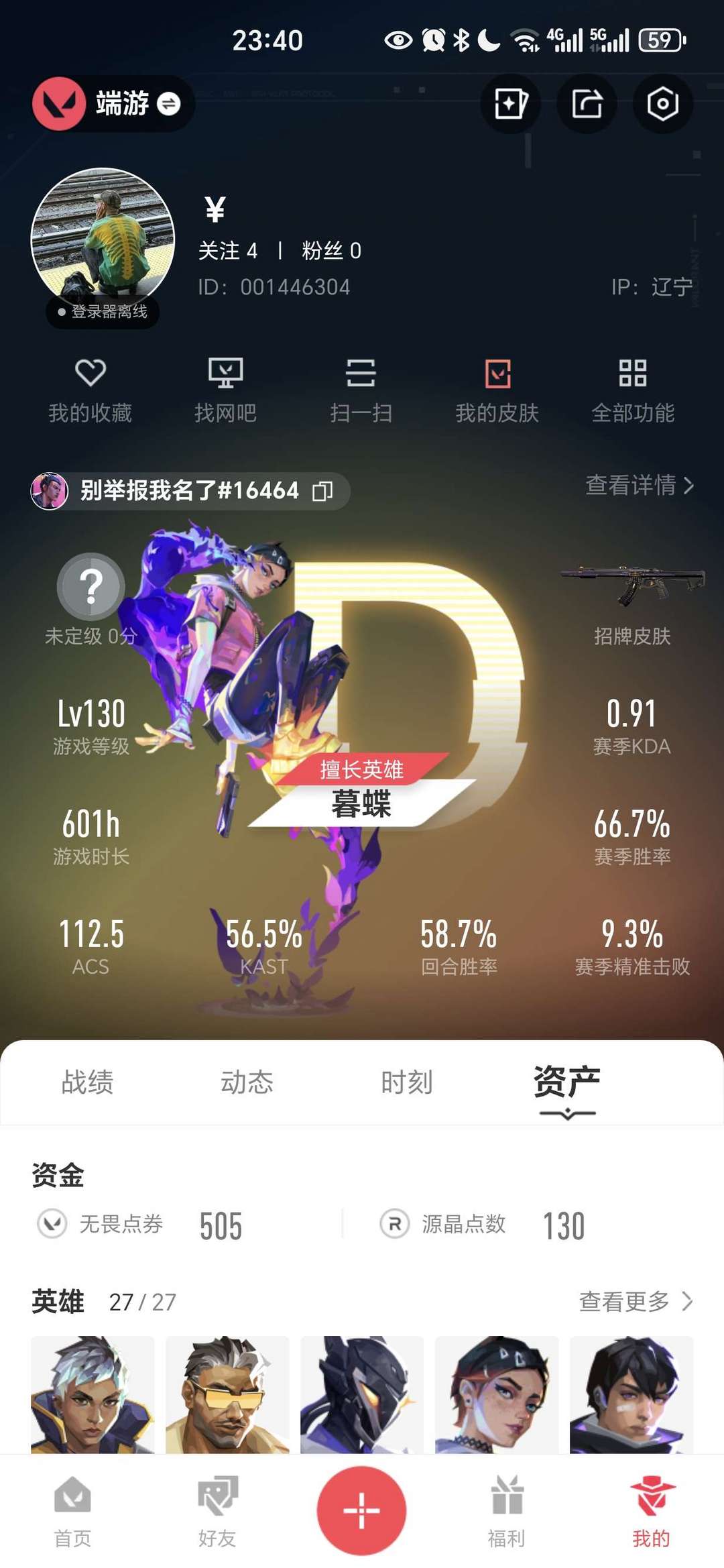Open 我的收藏 favorites
This screenshot has height=1568, width=724.
(90, 391)
